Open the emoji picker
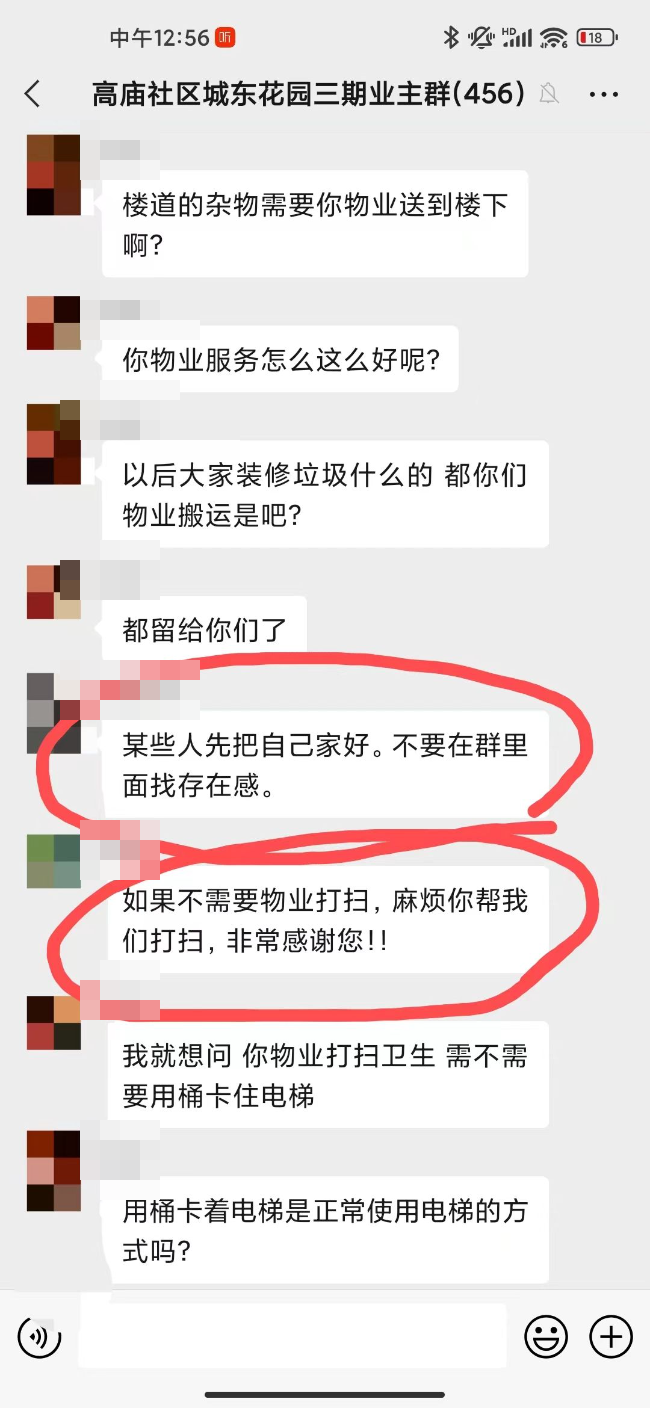Viewport: 650px width, 1408px height. coord(546,1336)
